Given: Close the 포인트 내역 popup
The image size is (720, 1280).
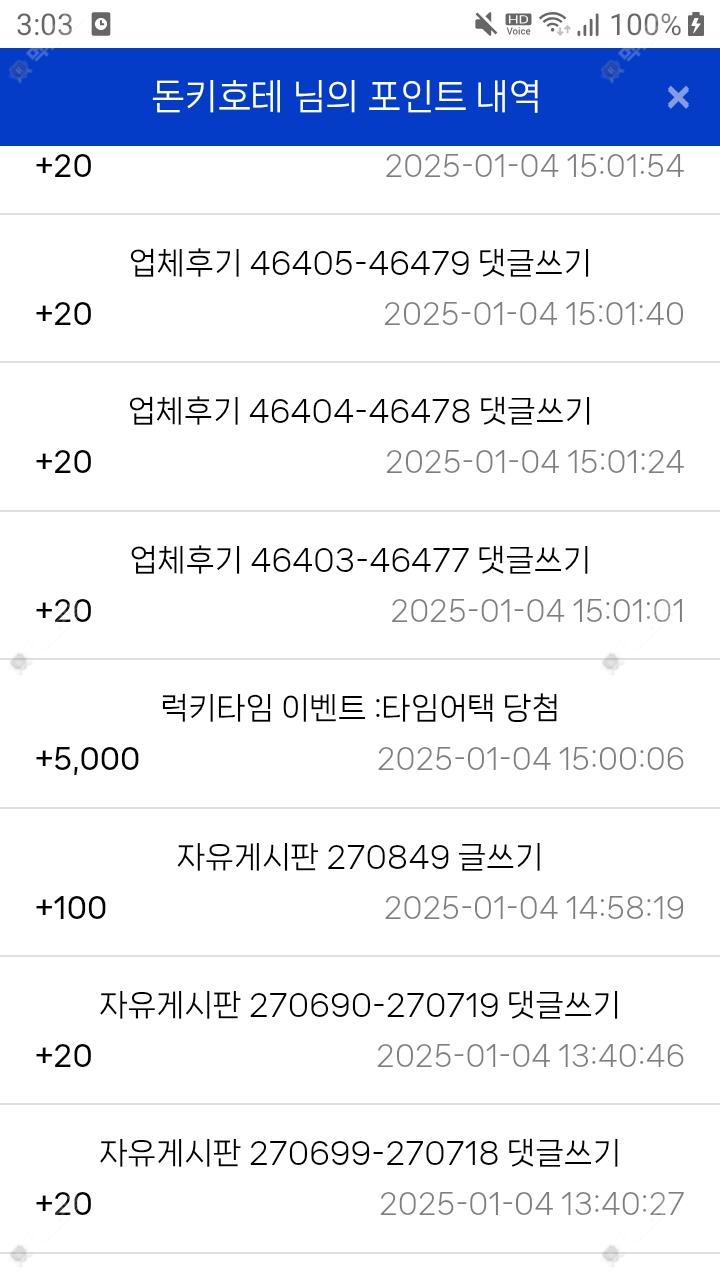Looking at the screenshot, I should [678, 97].
